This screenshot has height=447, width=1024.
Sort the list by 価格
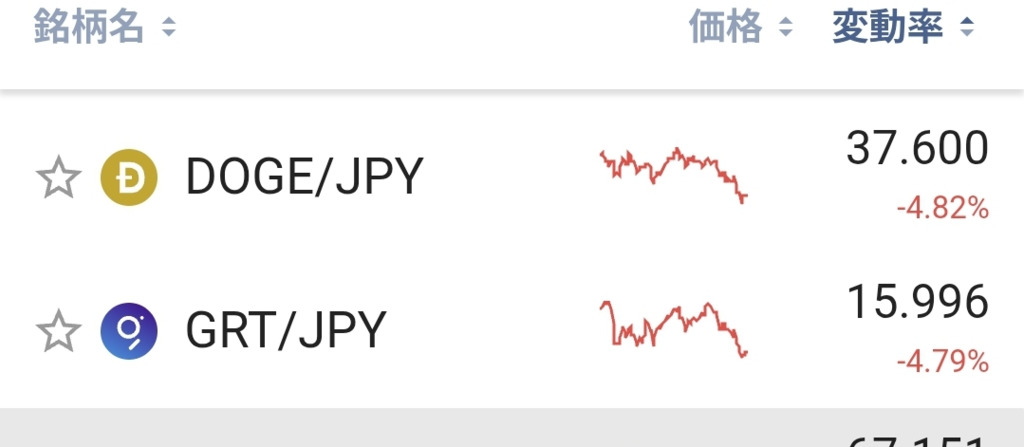point(739,28)
